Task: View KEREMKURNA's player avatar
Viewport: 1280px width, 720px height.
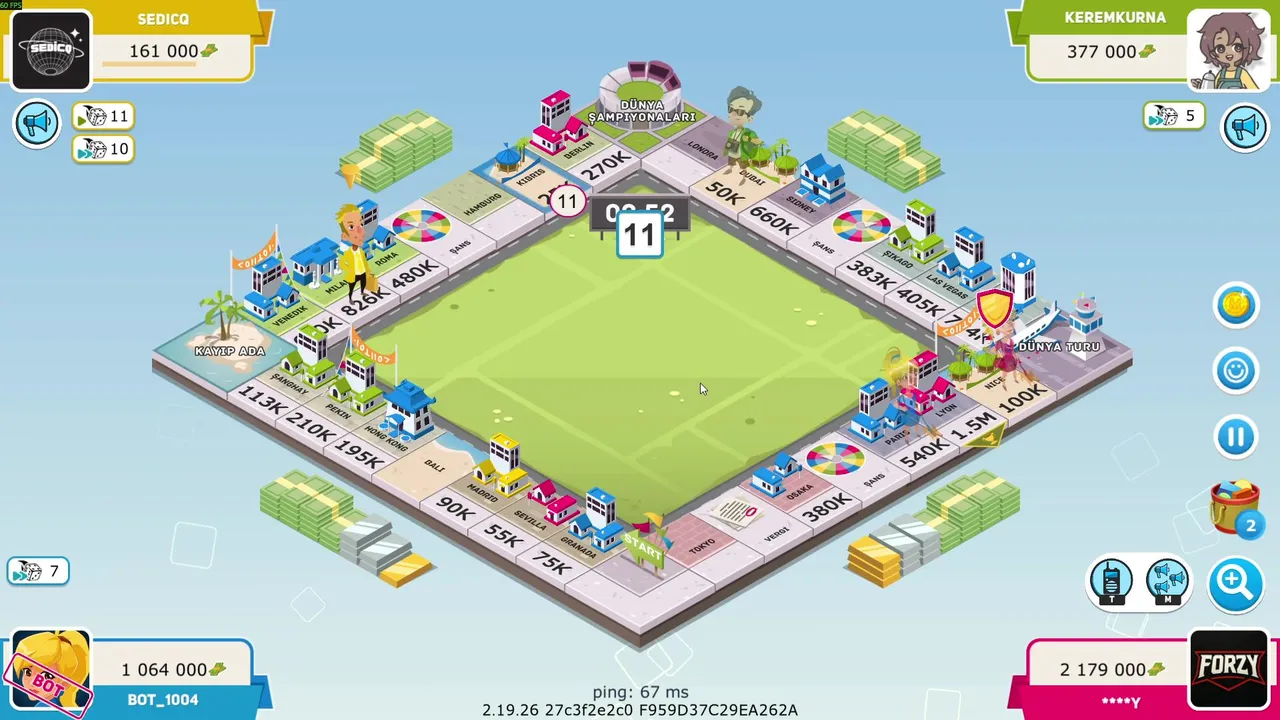Action: 1228,50
